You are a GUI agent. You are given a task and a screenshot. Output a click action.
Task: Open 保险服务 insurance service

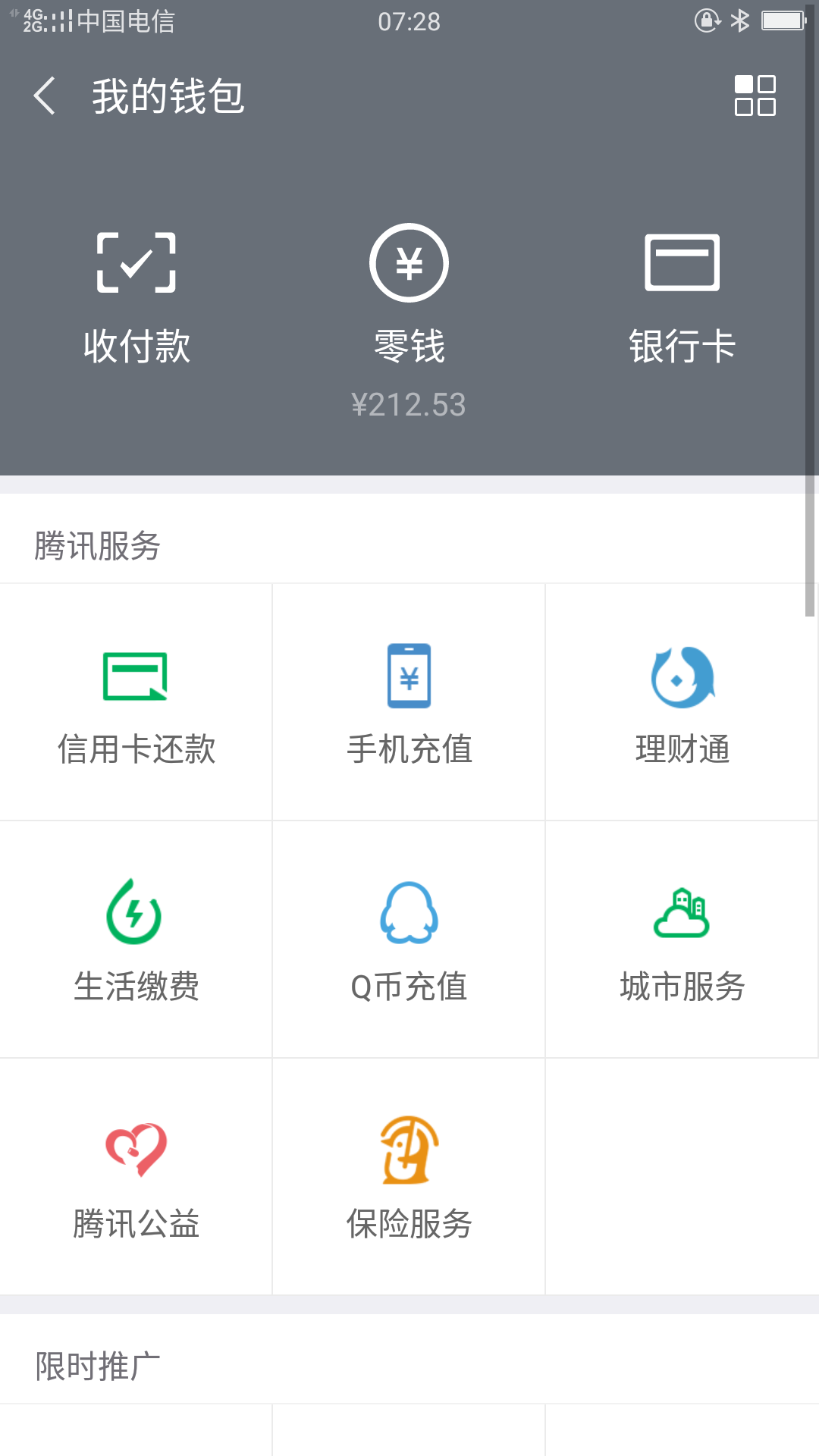point(409,1177)
